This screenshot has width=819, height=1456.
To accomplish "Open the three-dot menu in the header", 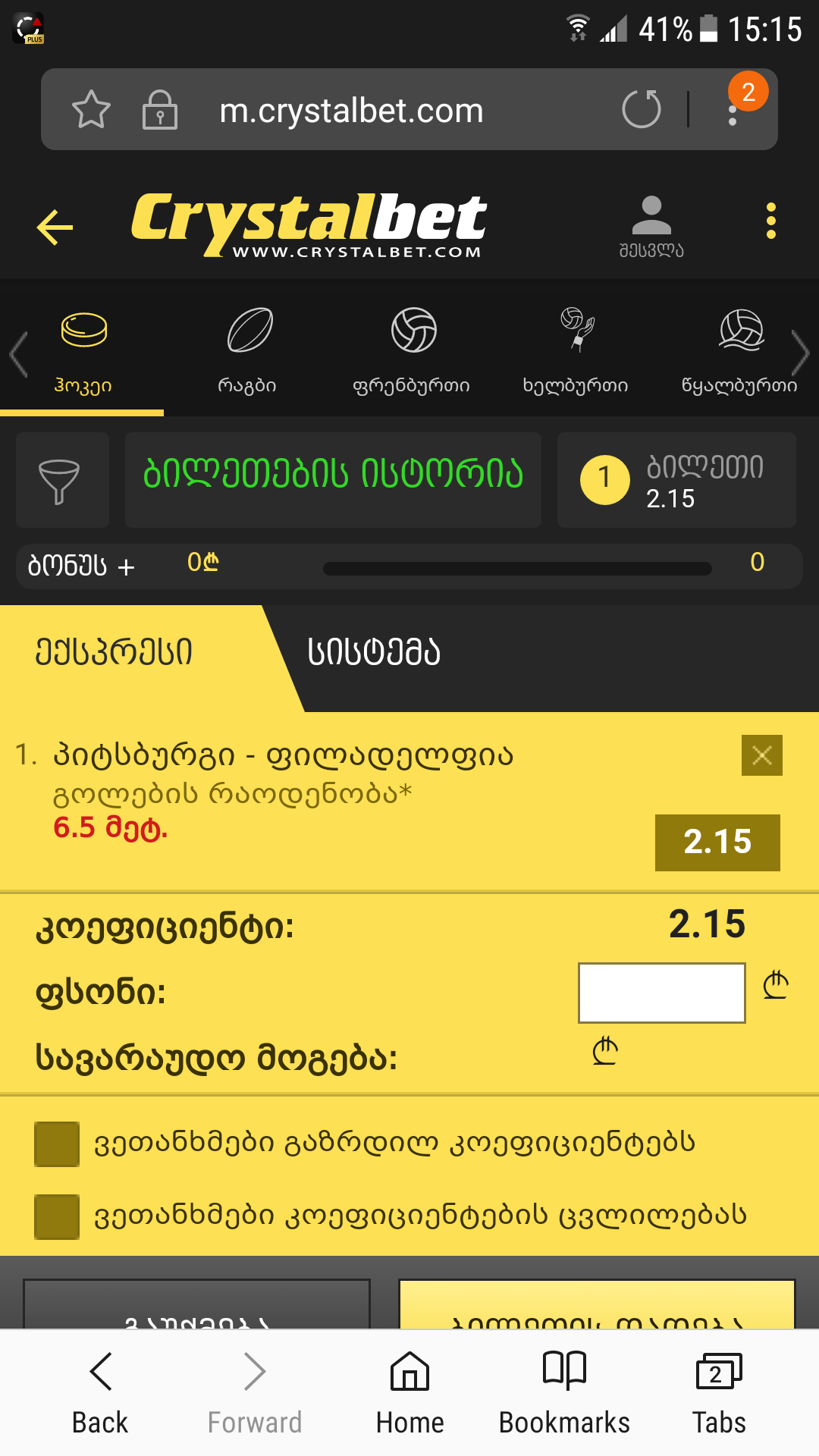I will tap(770, 220).
